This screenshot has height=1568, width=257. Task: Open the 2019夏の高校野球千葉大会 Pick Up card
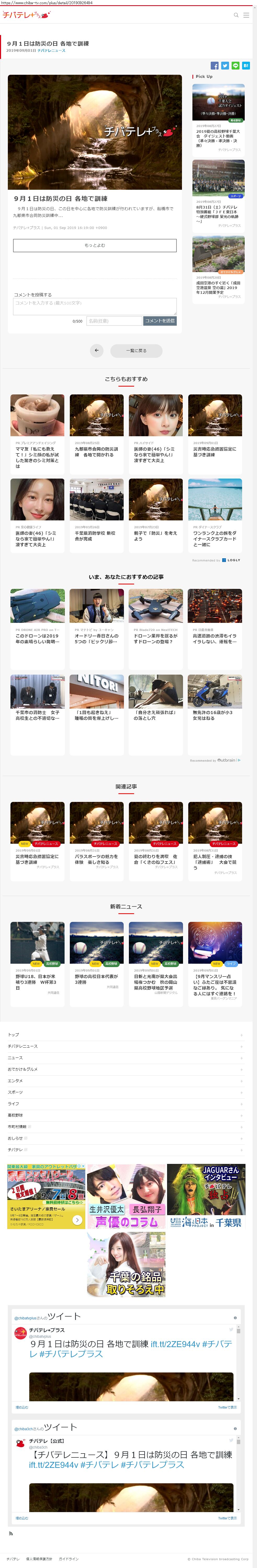click(218, 119)
